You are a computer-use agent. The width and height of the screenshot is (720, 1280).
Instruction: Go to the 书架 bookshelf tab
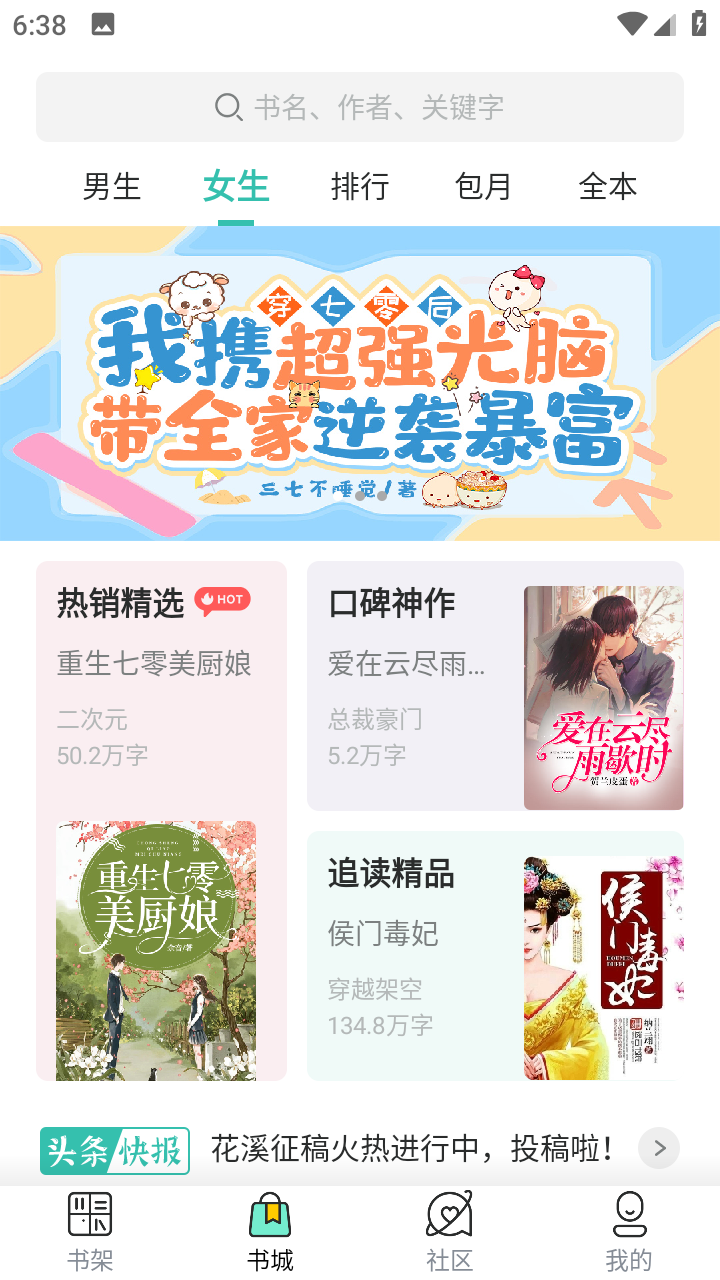(x=90, y=1232)
